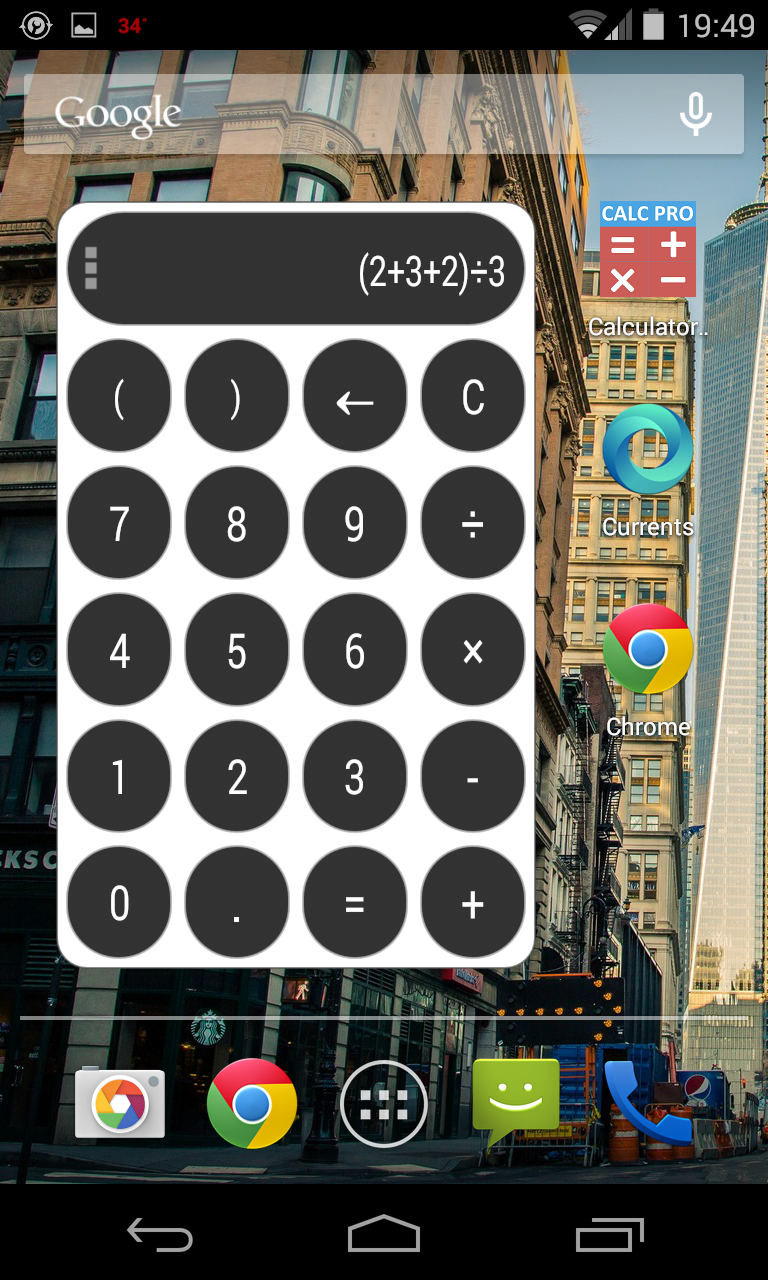The image size is (768, 1280).
Task: Enter the digit 5
Action: click(x=237, y=650)
